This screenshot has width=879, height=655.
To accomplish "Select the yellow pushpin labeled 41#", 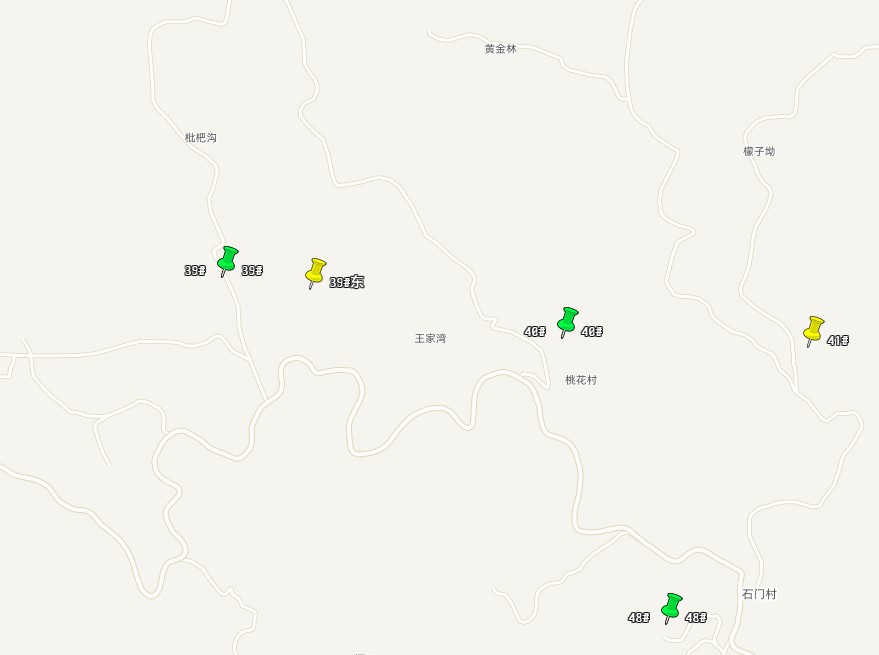I will 814,329.
